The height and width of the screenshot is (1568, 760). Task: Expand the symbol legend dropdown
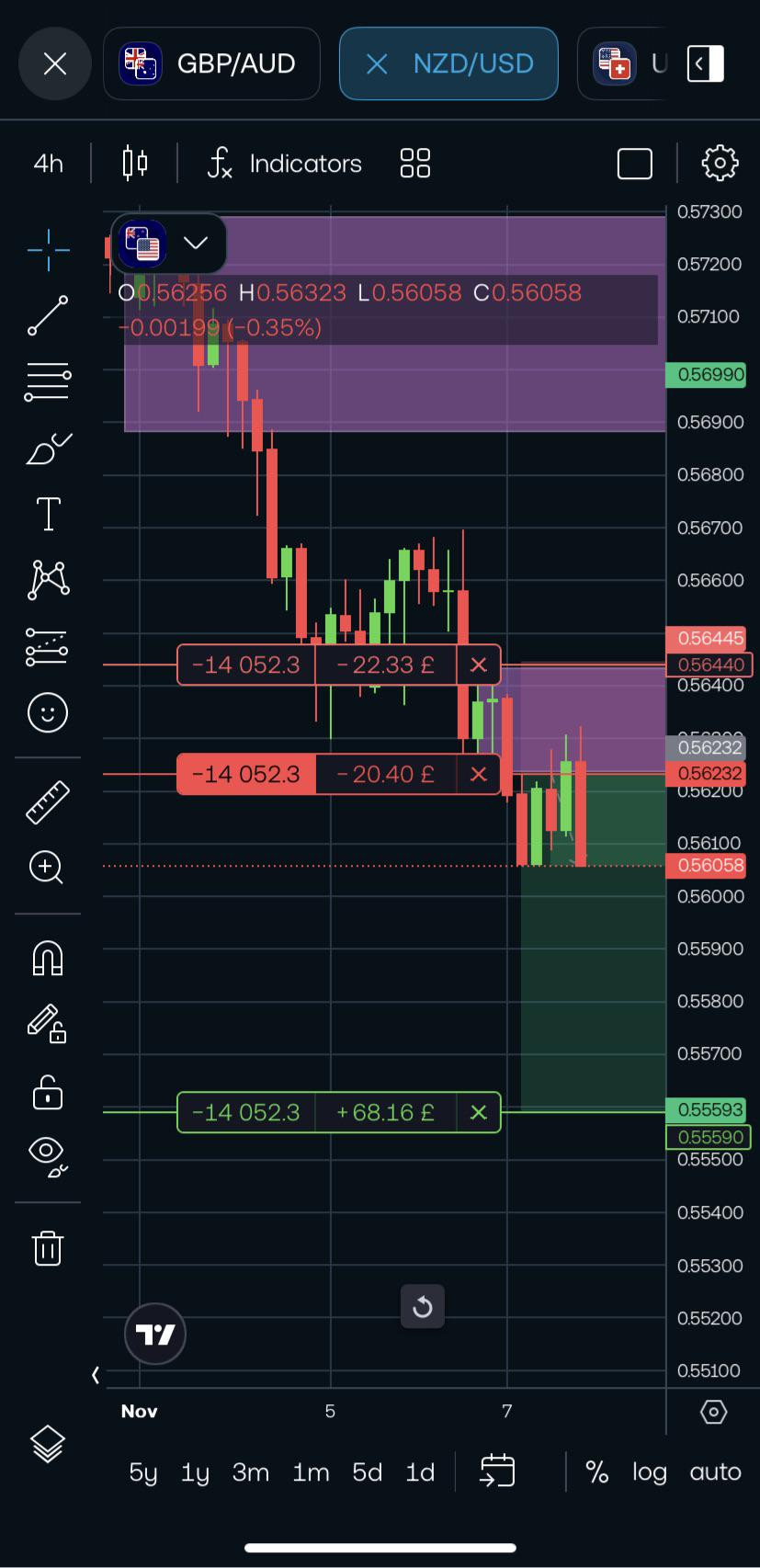(x=196, y=243)
